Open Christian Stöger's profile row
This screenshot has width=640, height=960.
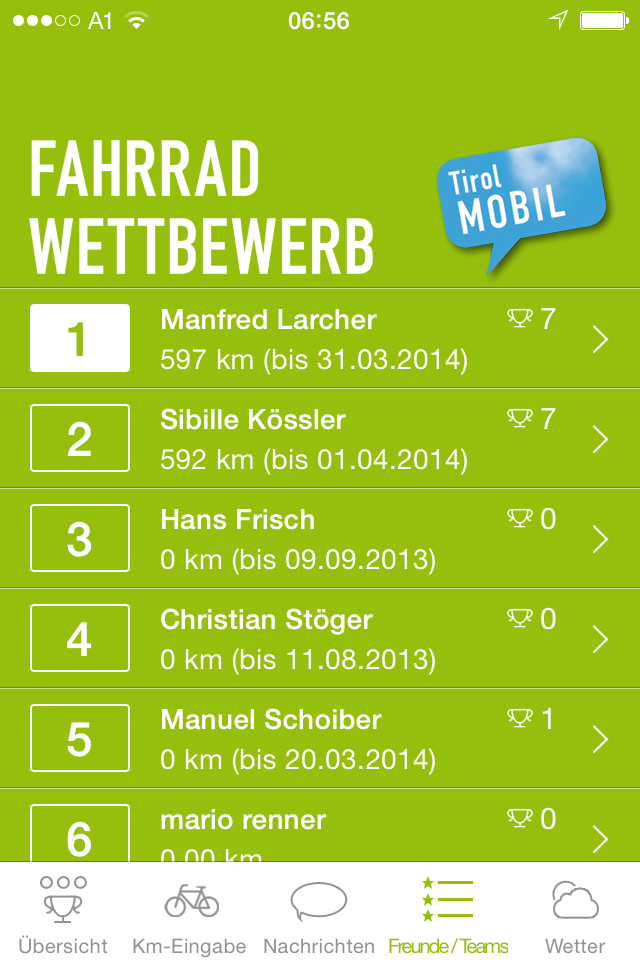coord(320,639)
